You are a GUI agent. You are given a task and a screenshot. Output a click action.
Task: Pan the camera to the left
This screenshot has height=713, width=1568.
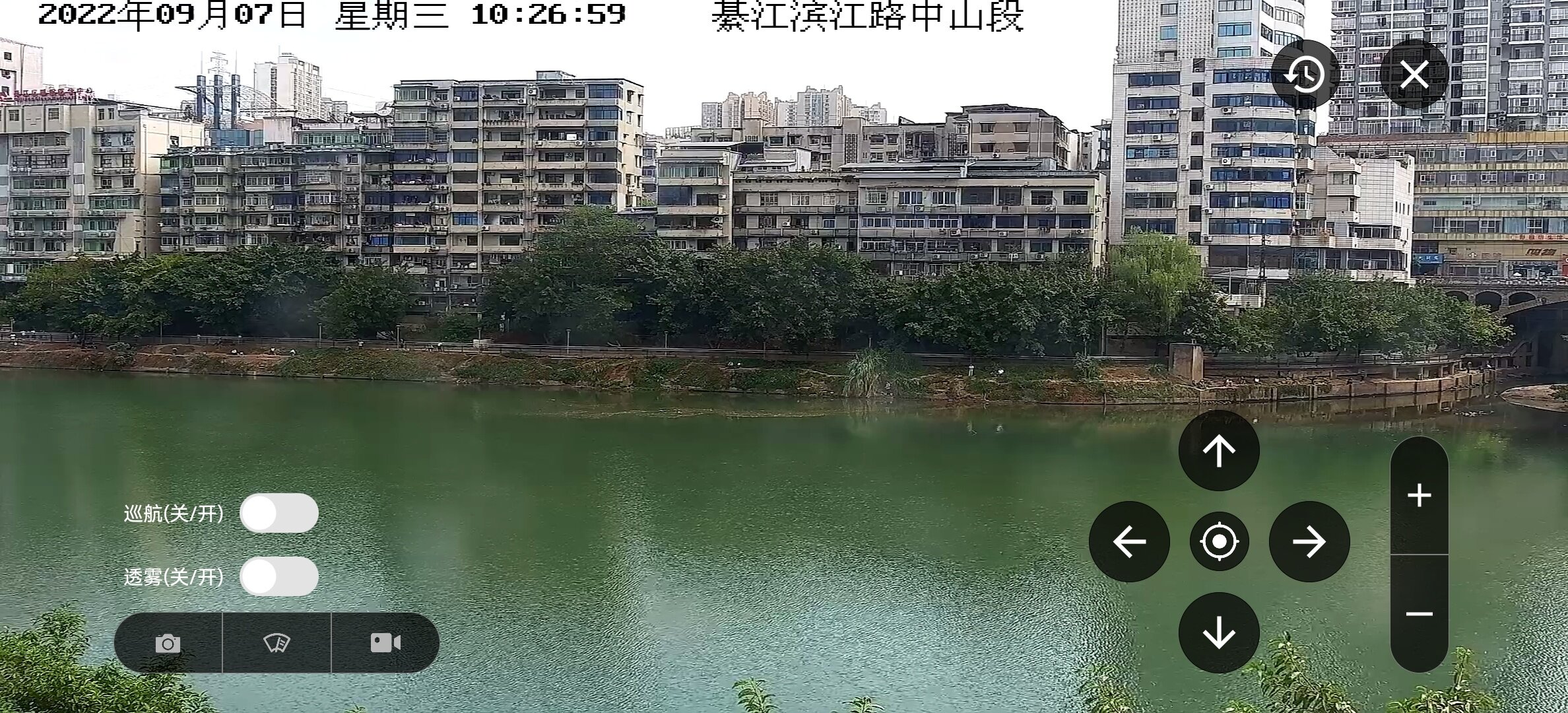pos(1129,542)
